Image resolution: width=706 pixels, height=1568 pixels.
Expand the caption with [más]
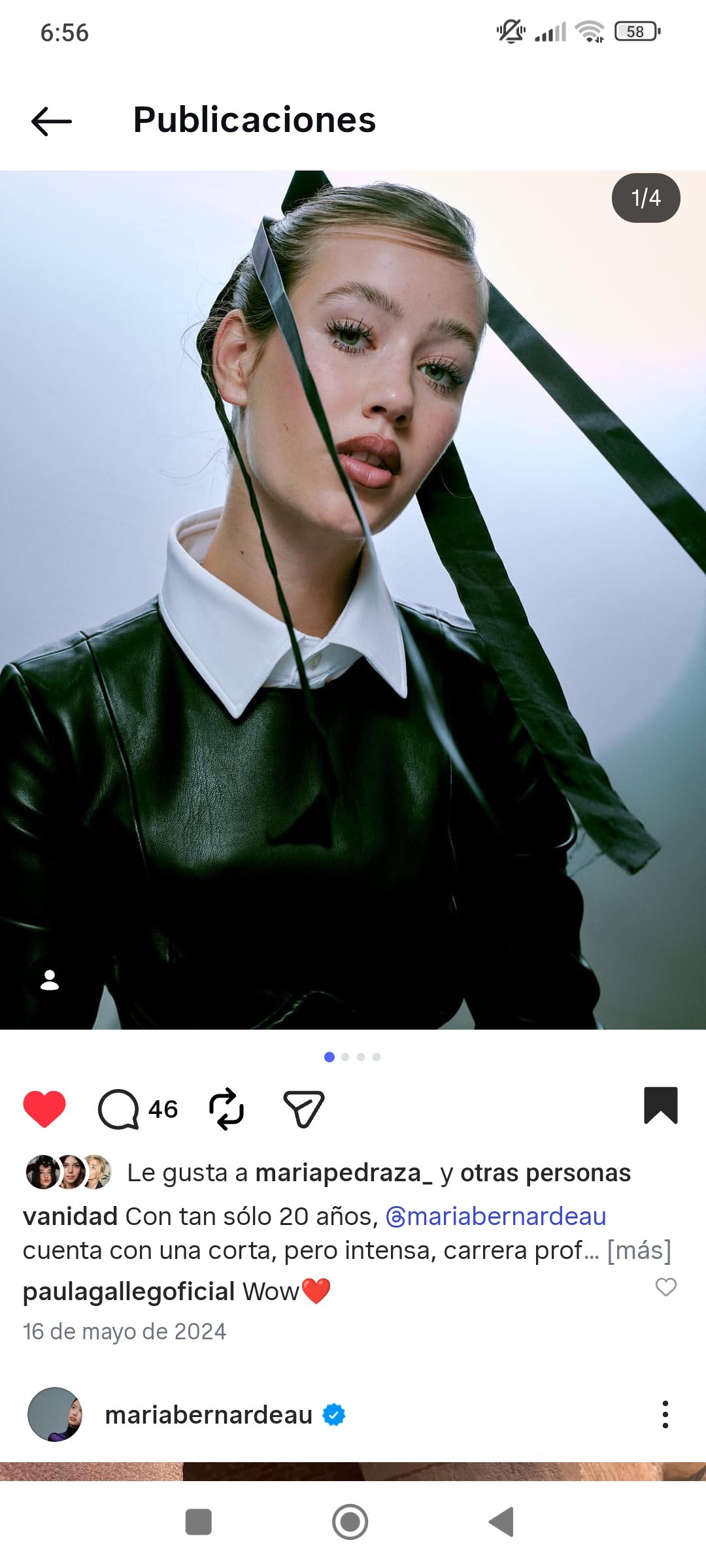click(639, 1250)
